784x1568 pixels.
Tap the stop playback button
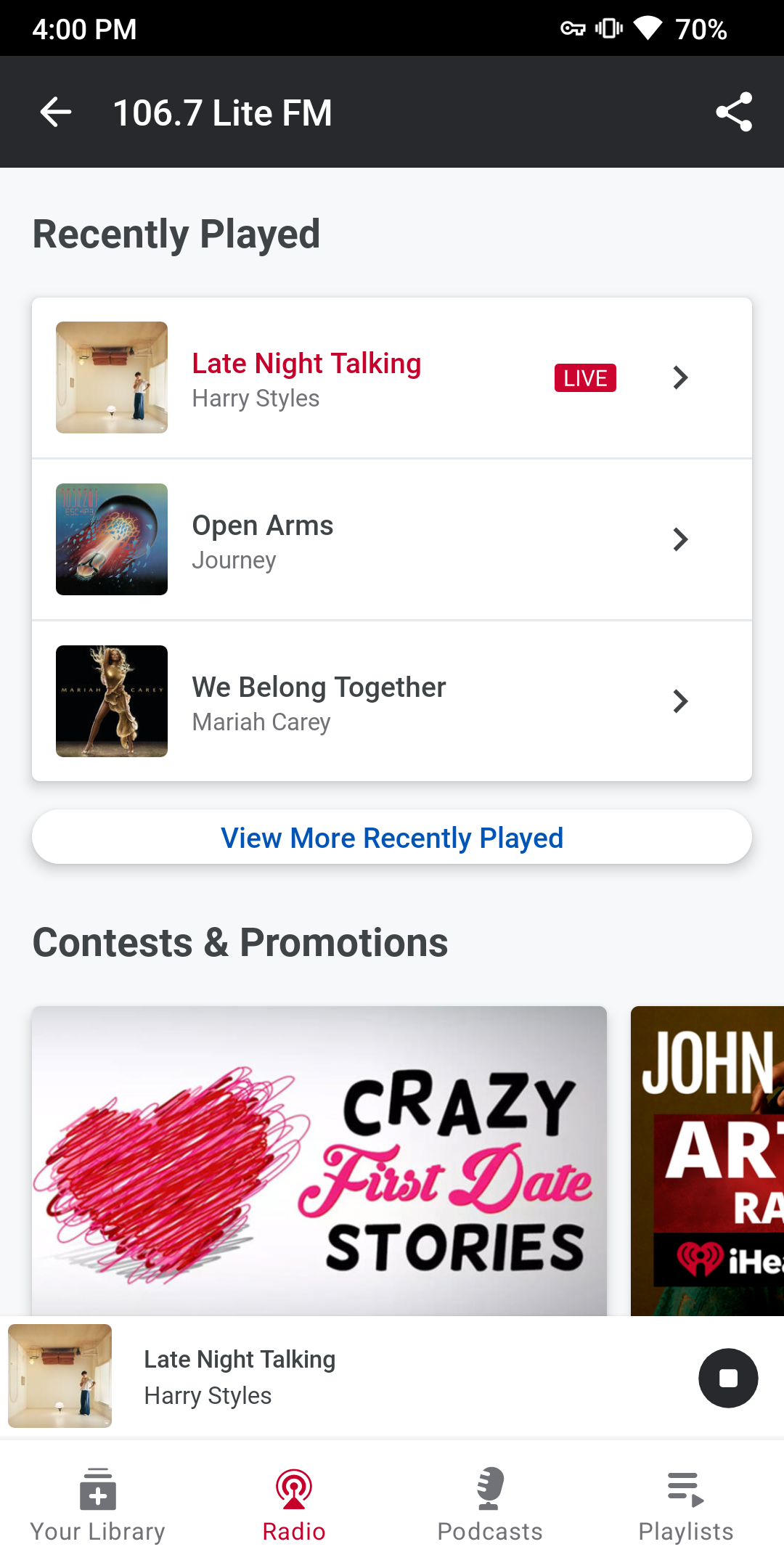[x=728, y=1378]
